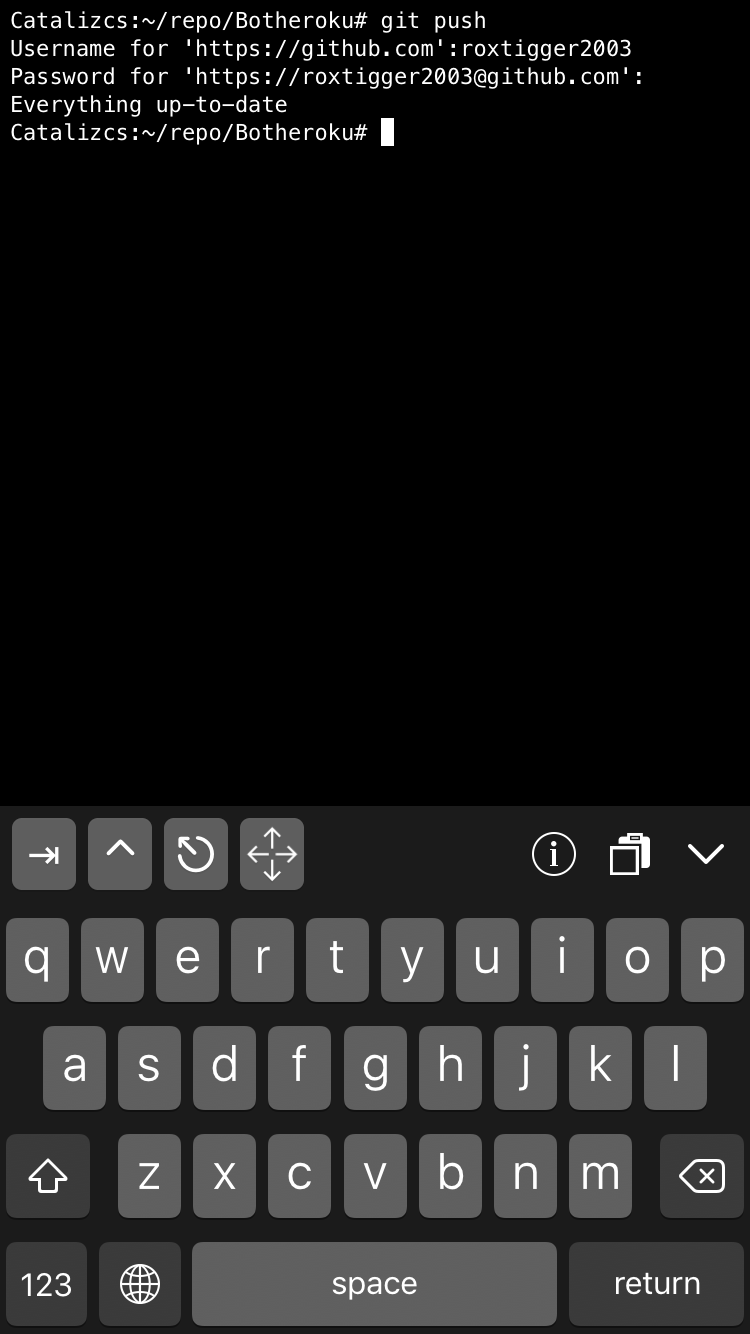This screenshot has height=1334, width=750.
Task: Type the letter g key
Action: (x=375, y=1067)
